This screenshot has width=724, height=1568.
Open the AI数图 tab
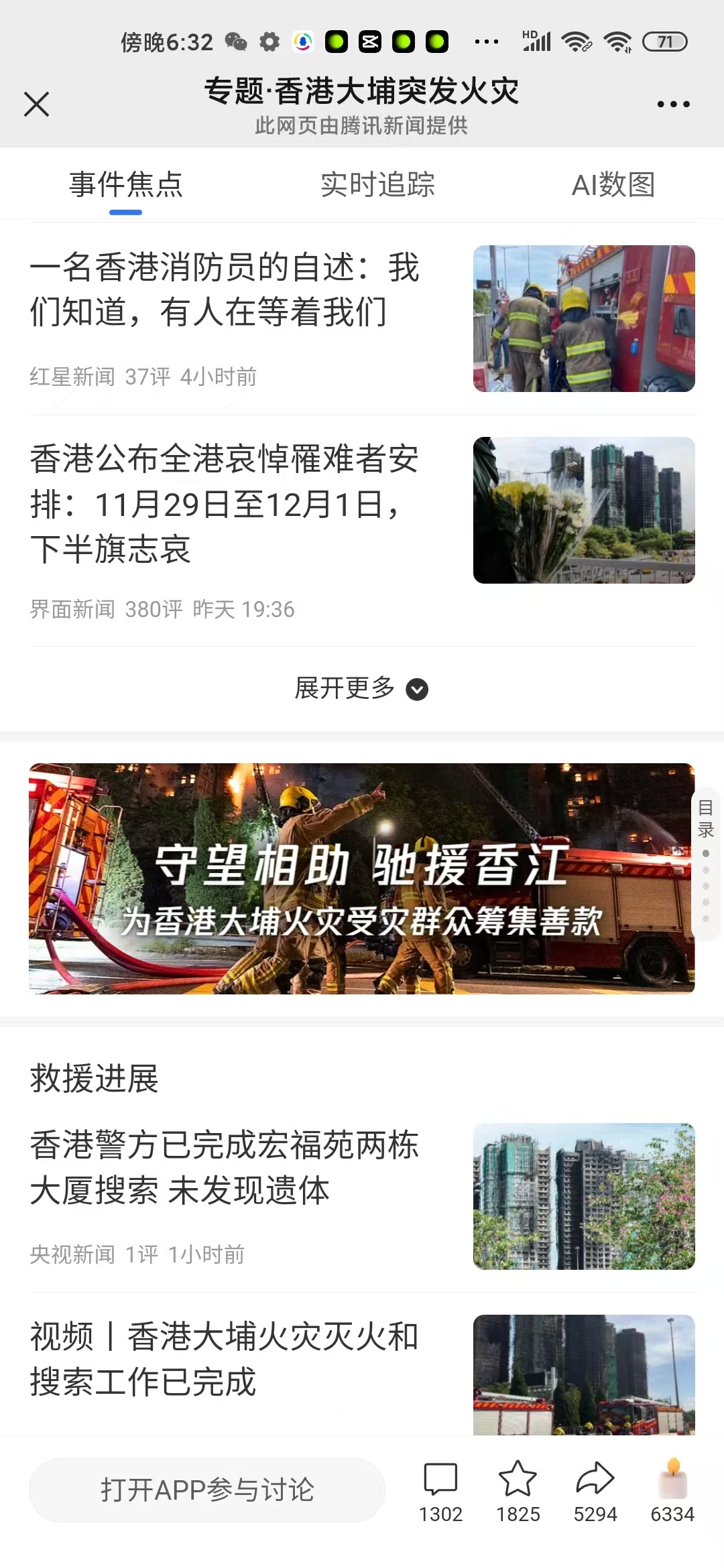[x=613, y=185]
